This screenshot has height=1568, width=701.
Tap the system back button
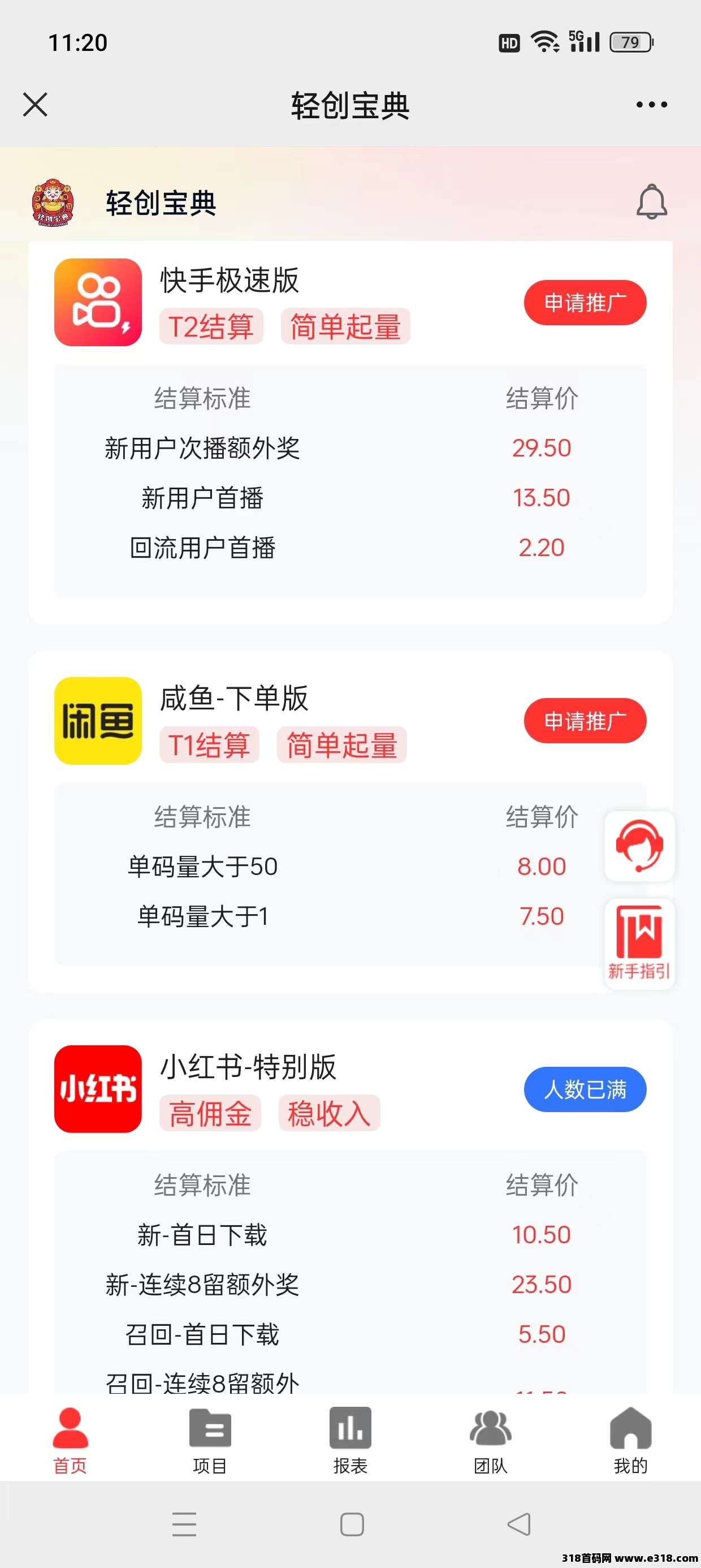(519, 1524)
